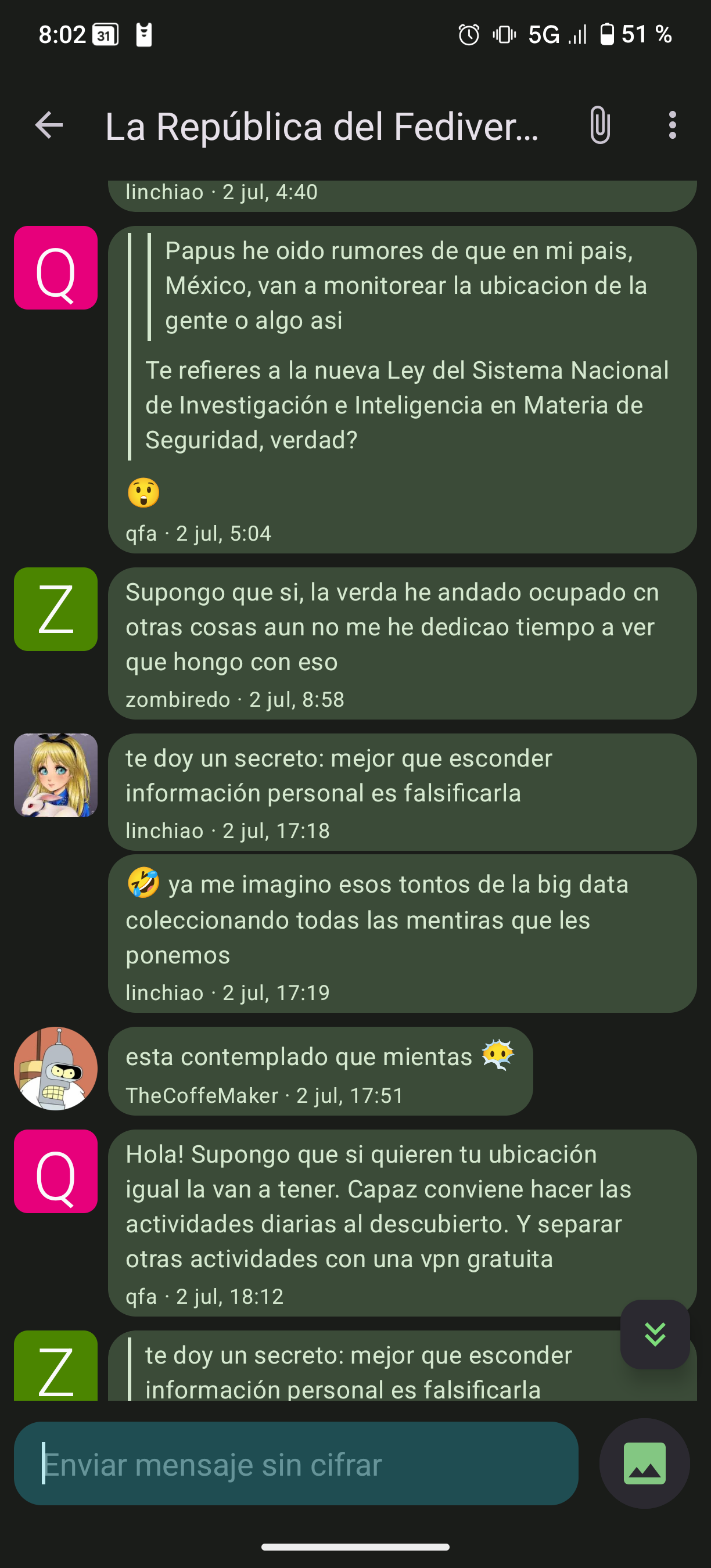Open TheCoffeMaker's Bender avatar
The height and width of the screenshot is (1568, 711).
pos(55,1068)
